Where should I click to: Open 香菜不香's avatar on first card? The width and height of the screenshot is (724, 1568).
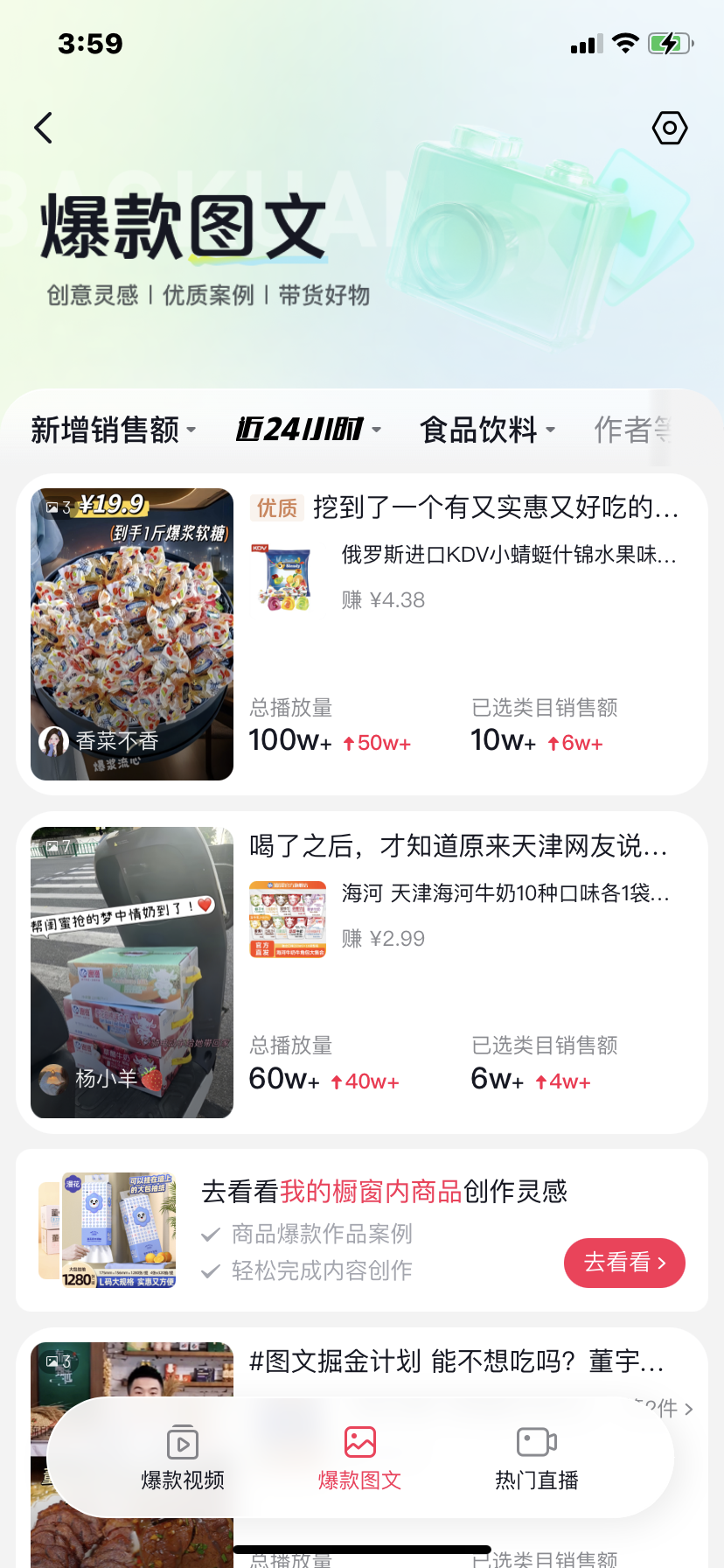coord(54,740)
